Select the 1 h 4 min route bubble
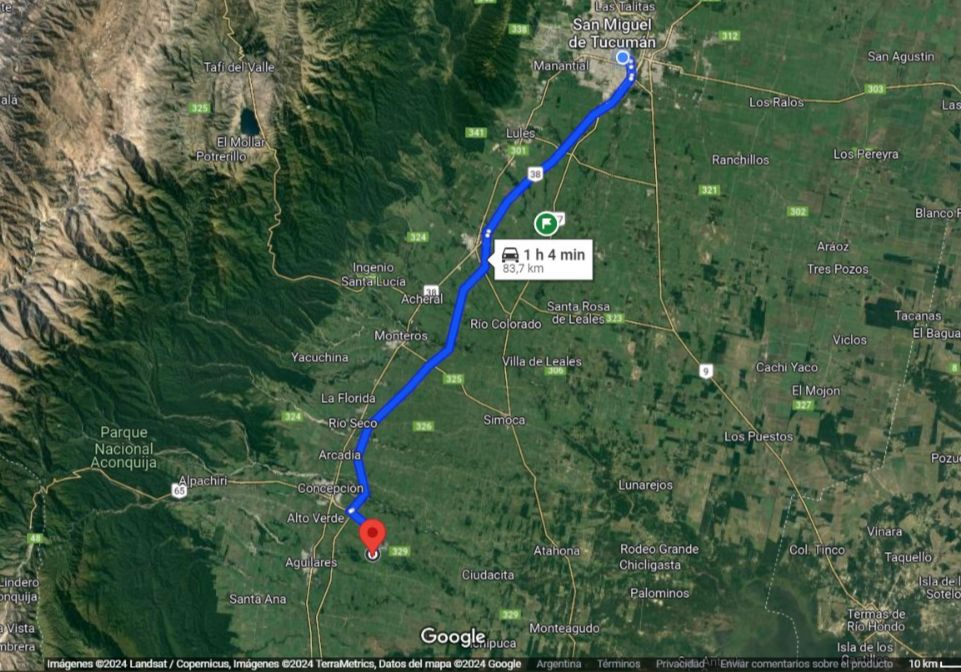 [x=543, y=260]
